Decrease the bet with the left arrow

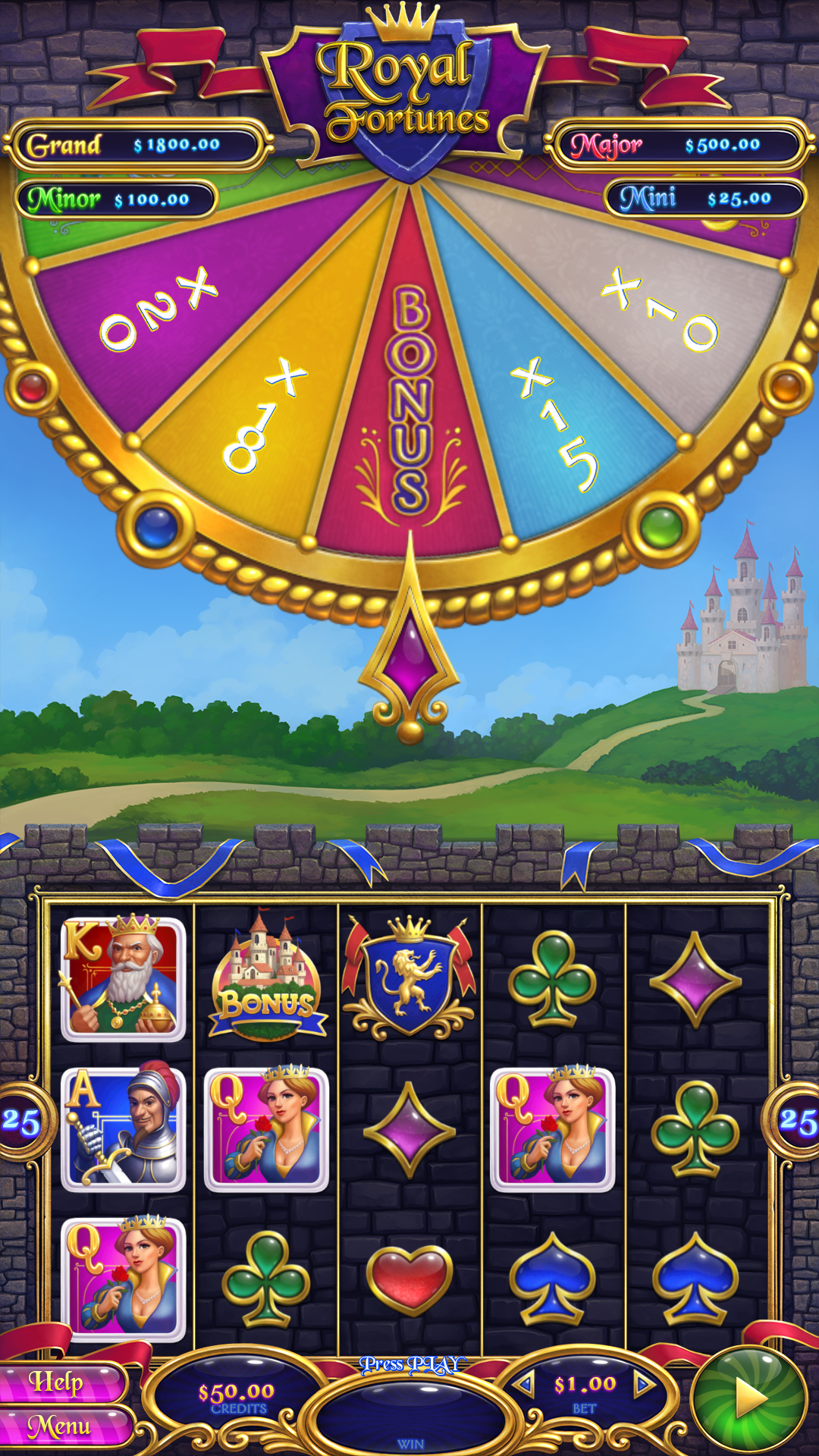point(524,1385)
